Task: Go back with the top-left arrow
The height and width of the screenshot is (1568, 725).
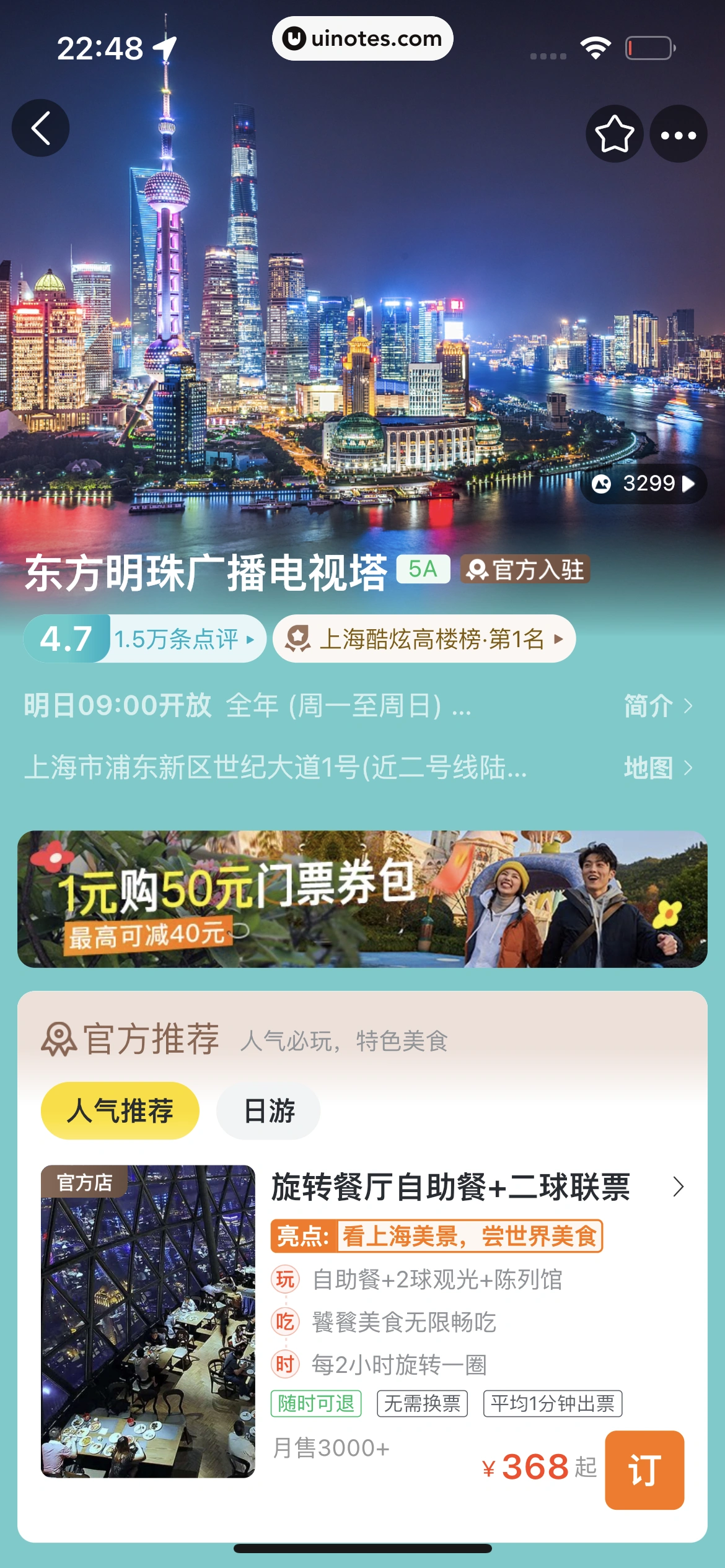Action: (41, 128)
